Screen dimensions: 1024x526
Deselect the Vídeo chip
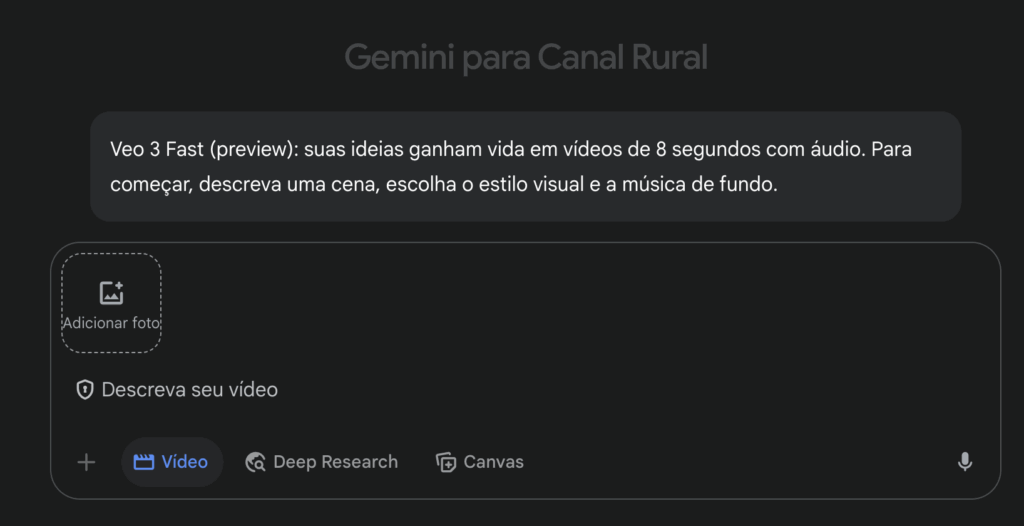pyautogui.click(x=171, y=462)
